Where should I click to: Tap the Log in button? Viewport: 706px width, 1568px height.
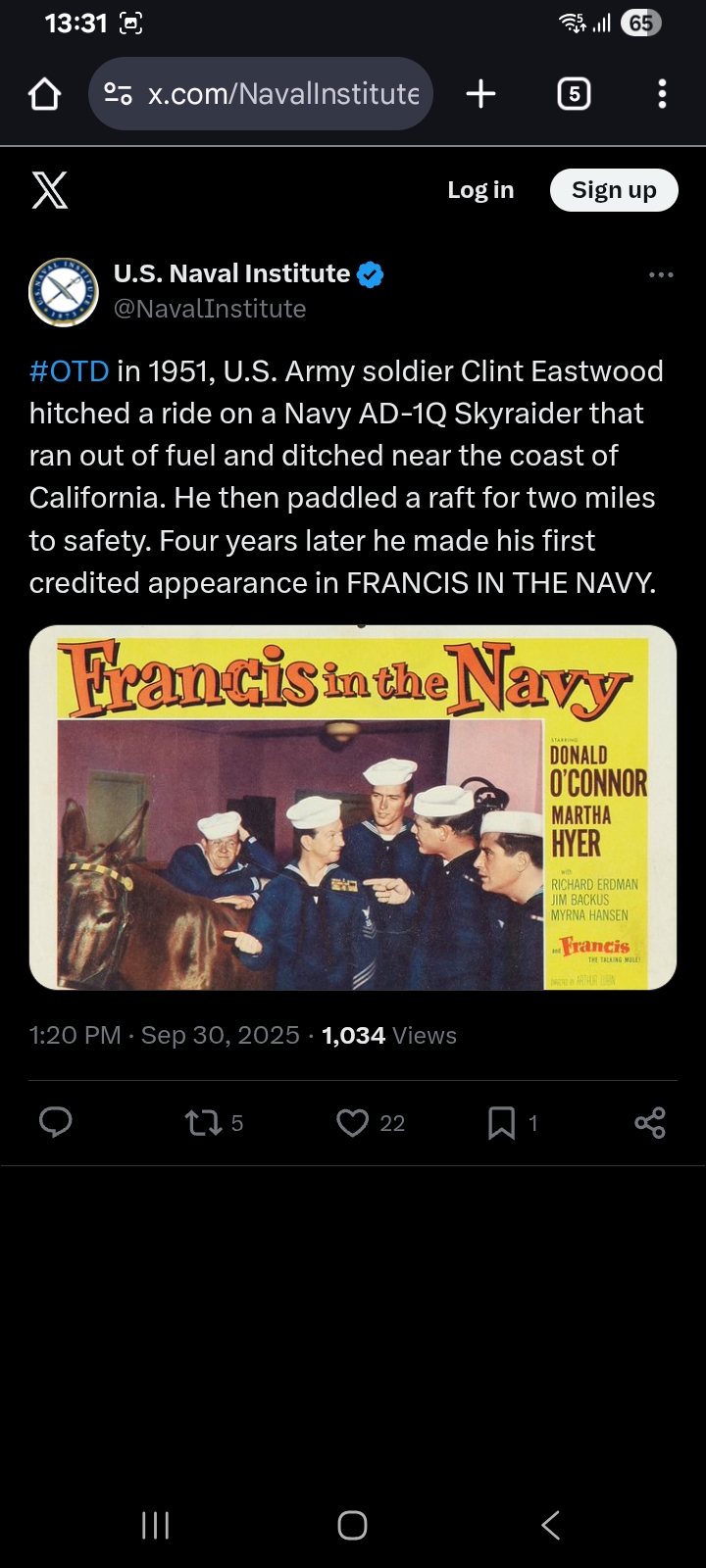[x=480, y=190]
